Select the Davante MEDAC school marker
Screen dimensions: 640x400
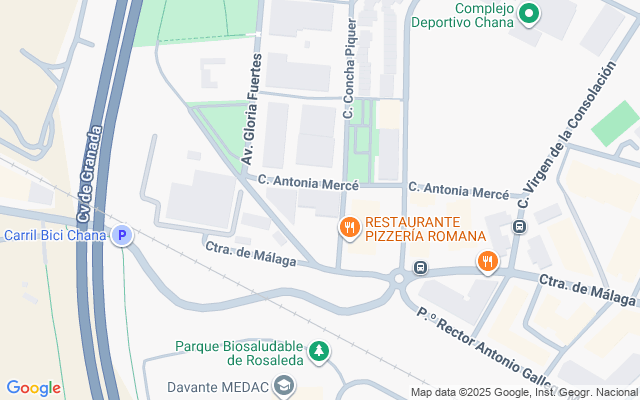click(284, 385)
